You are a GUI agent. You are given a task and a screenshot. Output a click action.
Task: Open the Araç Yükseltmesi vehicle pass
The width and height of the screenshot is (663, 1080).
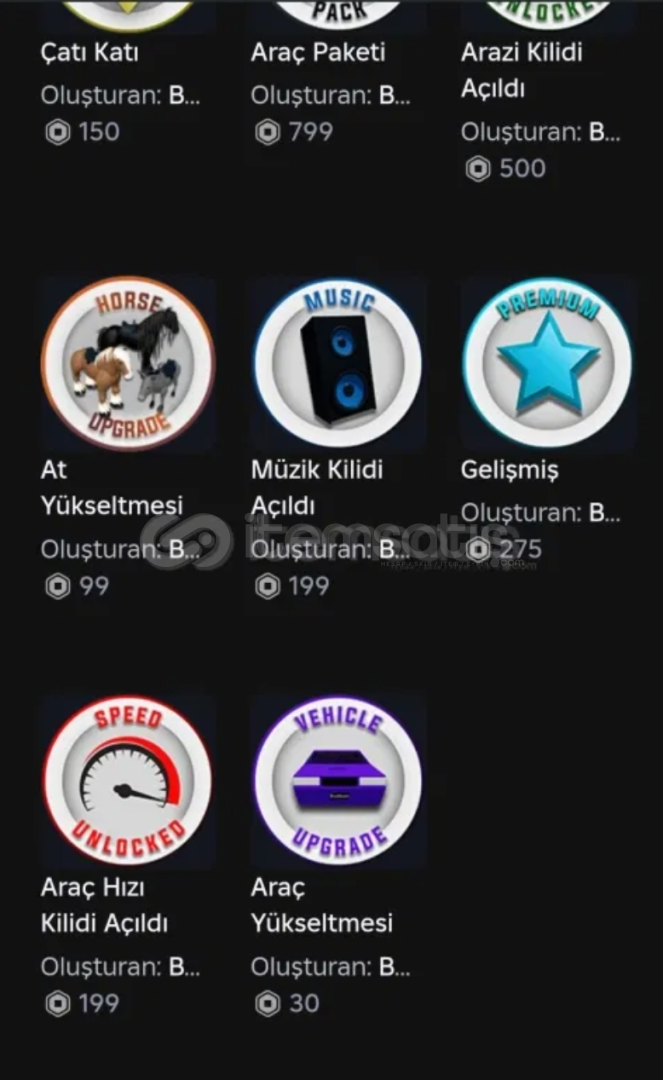tap(337, 781)
